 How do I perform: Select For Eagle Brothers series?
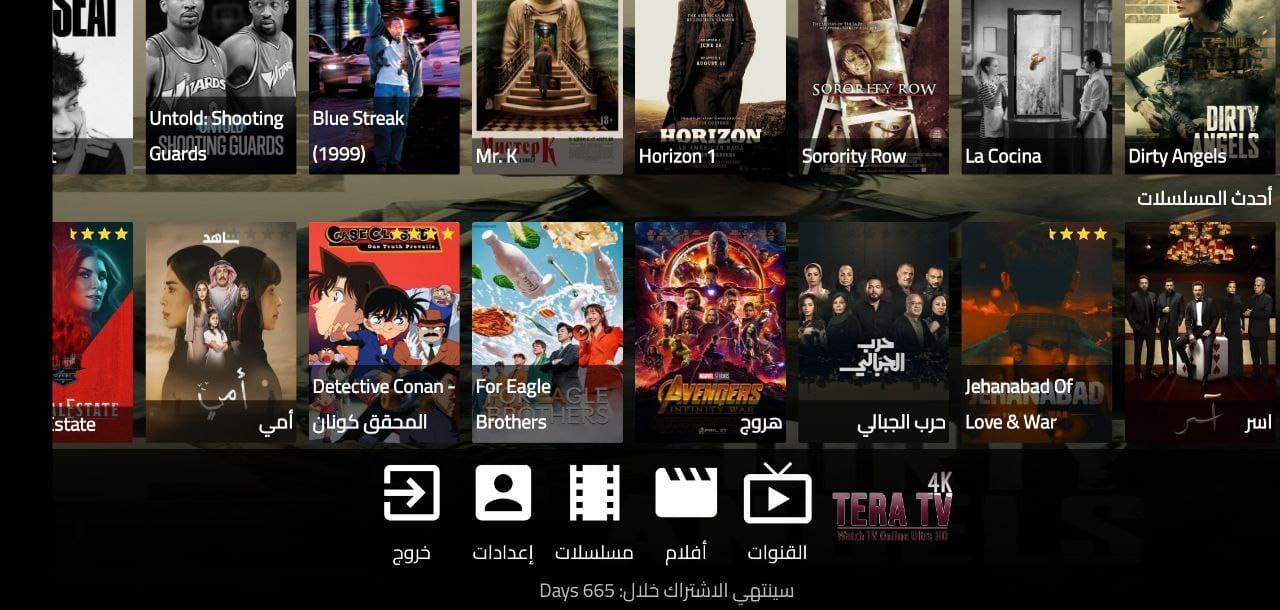coord(547,331)
